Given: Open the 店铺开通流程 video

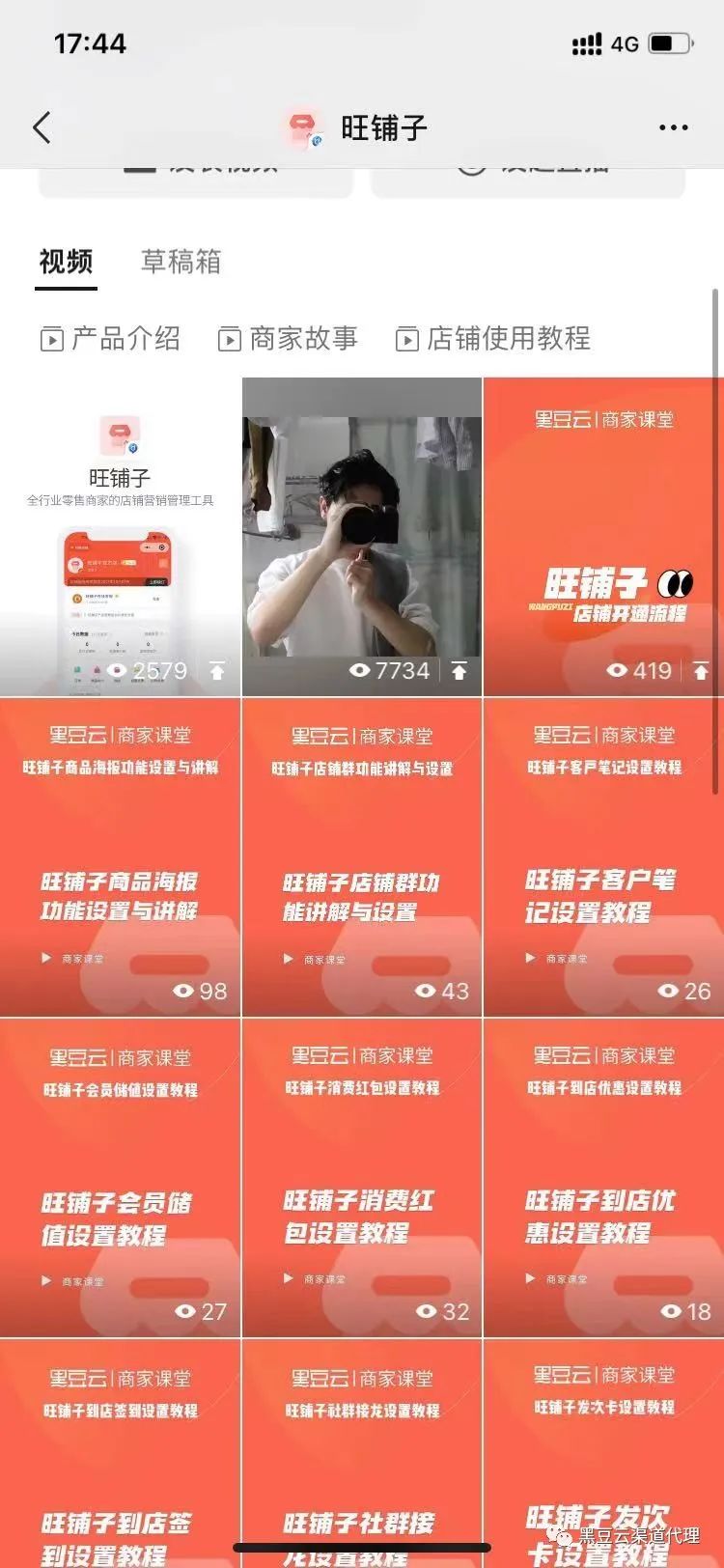Looking at the screenshot, I should pyautogui.click(x=603, y=538).
